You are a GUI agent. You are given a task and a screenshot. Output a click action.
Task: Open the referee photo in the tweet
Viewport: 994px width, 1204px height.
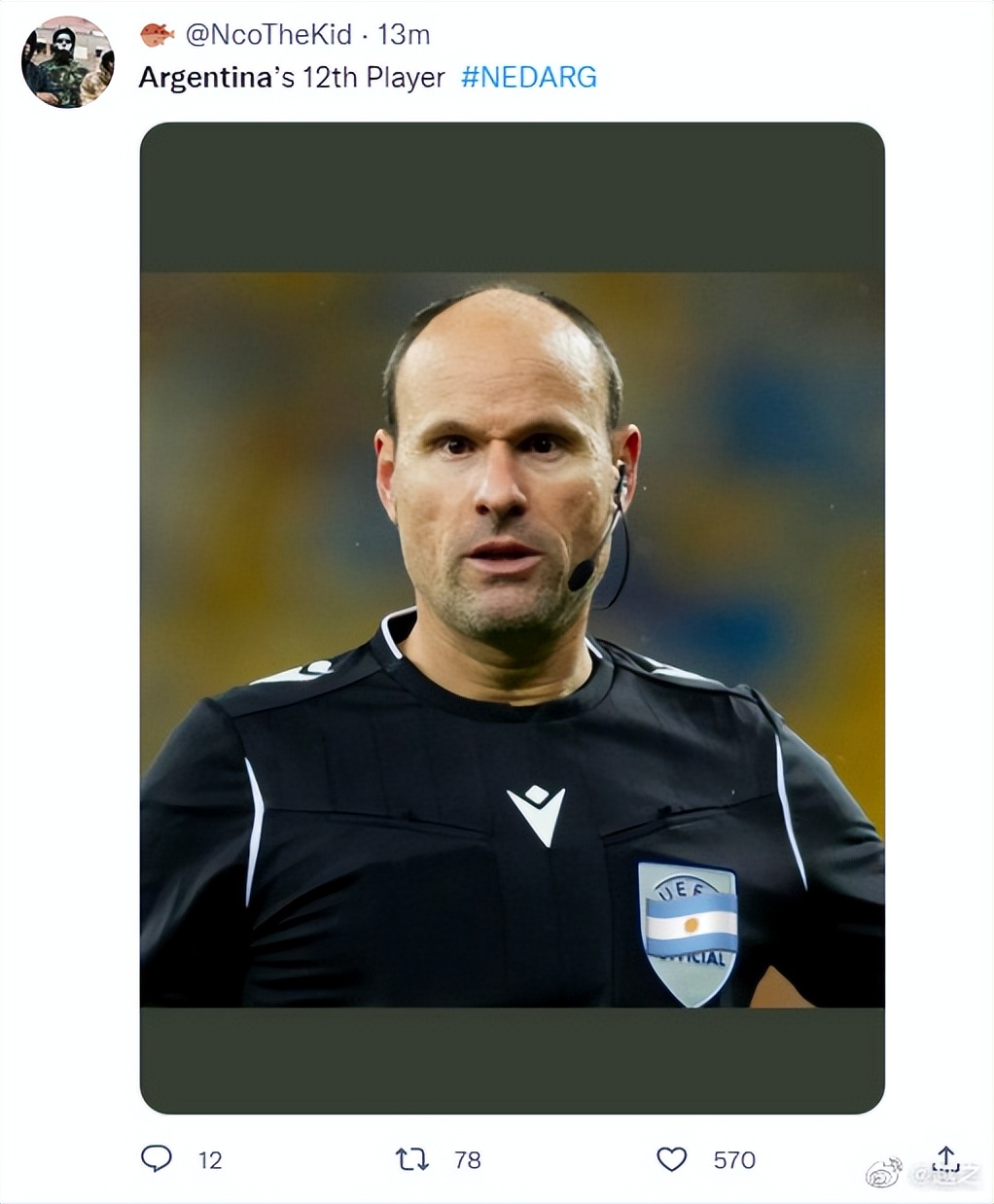point(512,618)
